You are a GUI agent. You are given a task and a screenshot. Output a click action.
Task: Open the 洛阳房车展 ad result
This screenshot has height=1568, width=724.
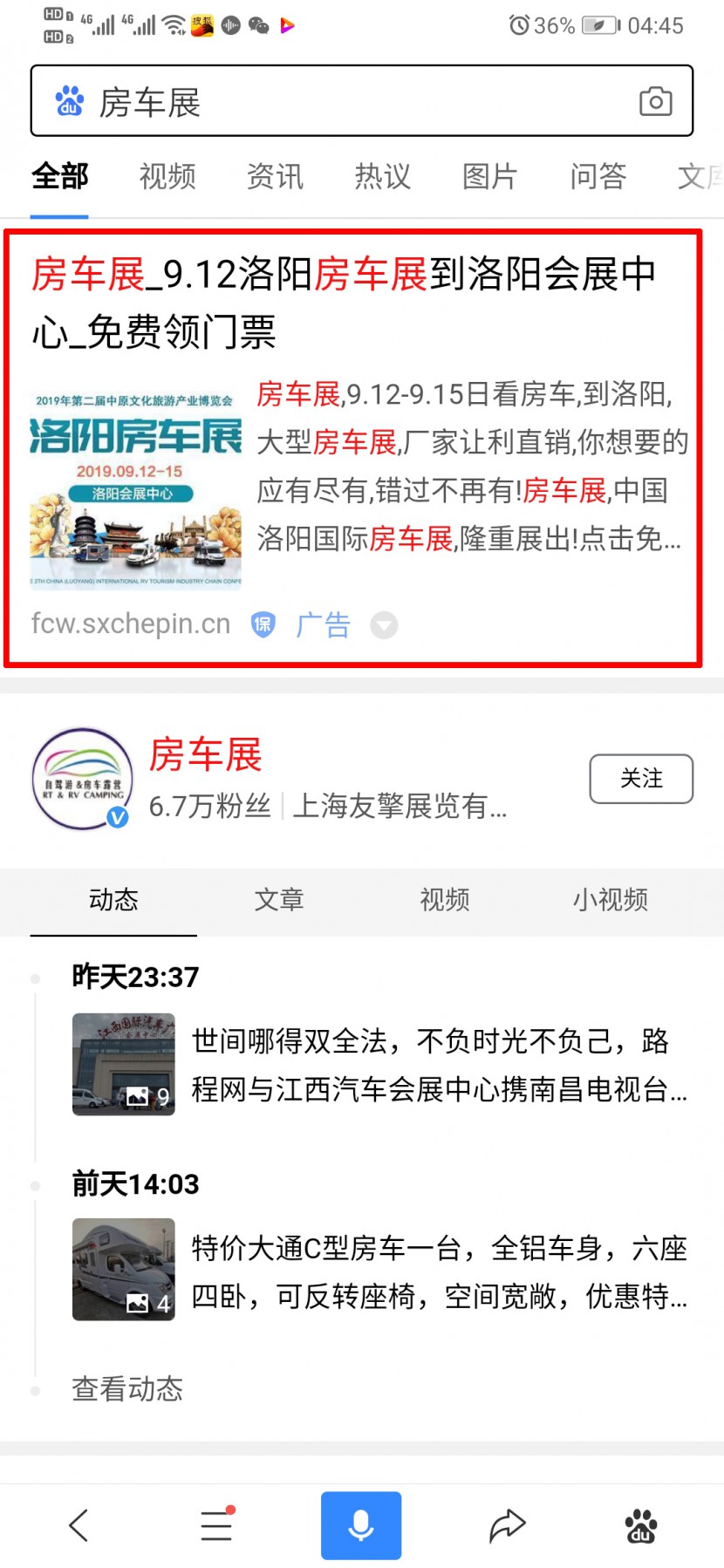tap(345, 302)
